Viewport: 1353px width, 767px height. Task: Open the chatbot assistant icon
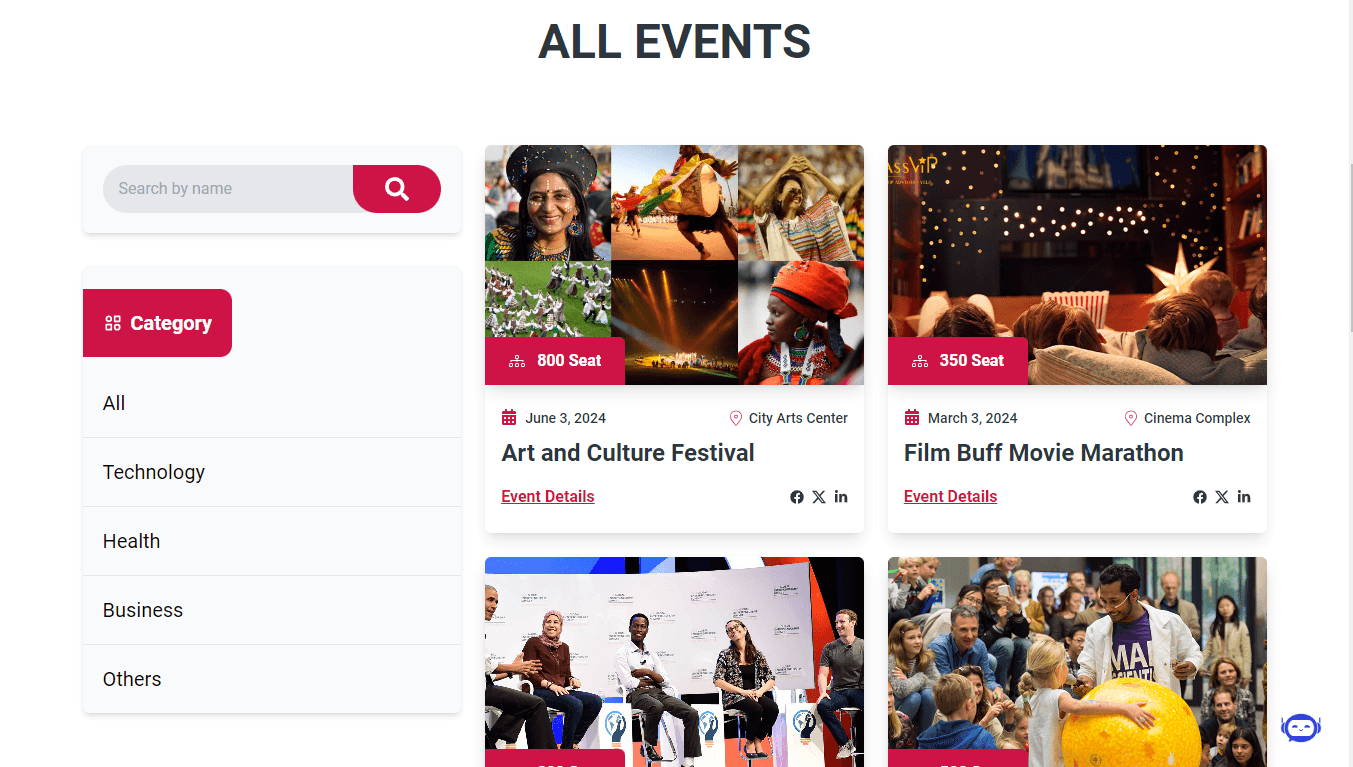coord(1300,728)
